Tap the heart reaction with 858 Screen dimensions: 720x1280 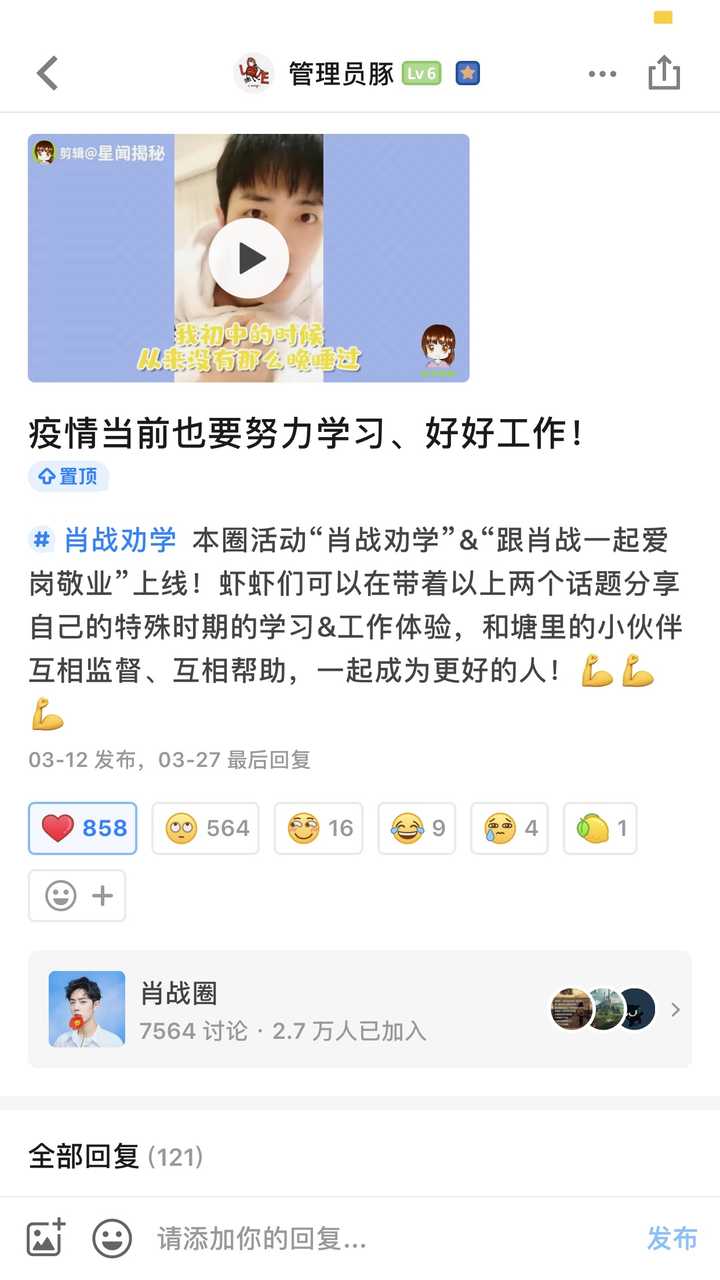coord(83,828)
